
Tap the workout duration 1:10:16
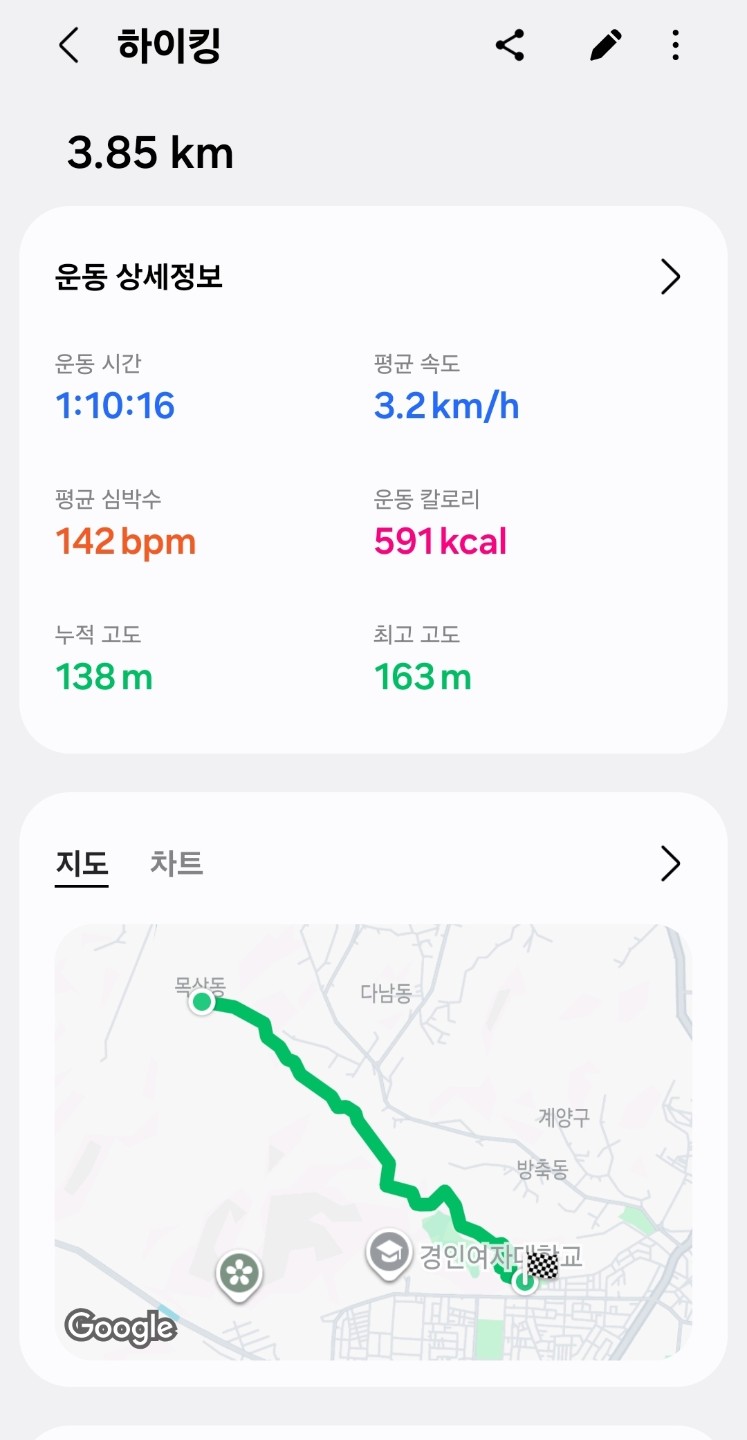click(115, 406)
